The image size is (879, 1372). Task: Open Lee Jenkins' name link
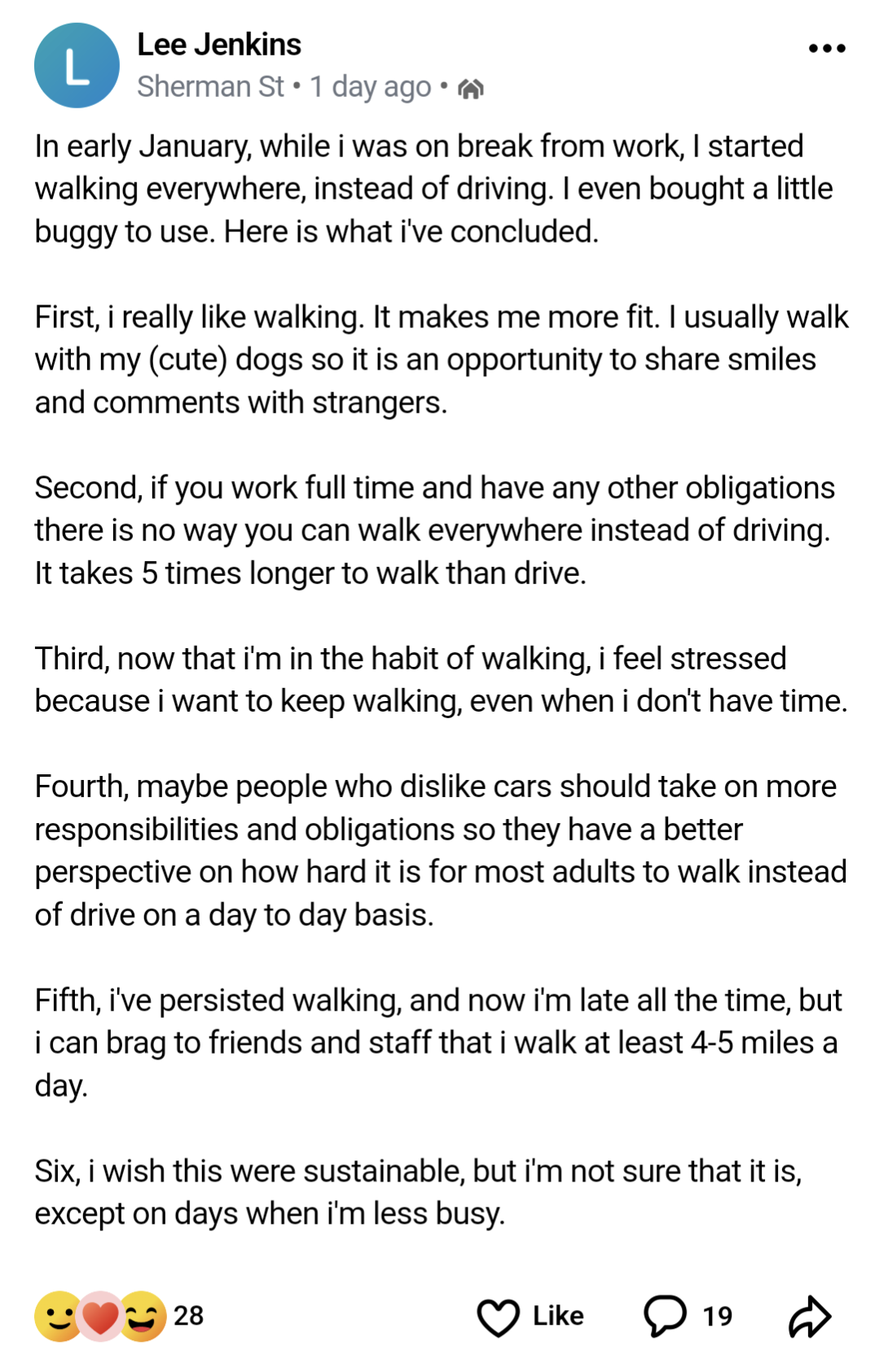(x=218, y=45)
